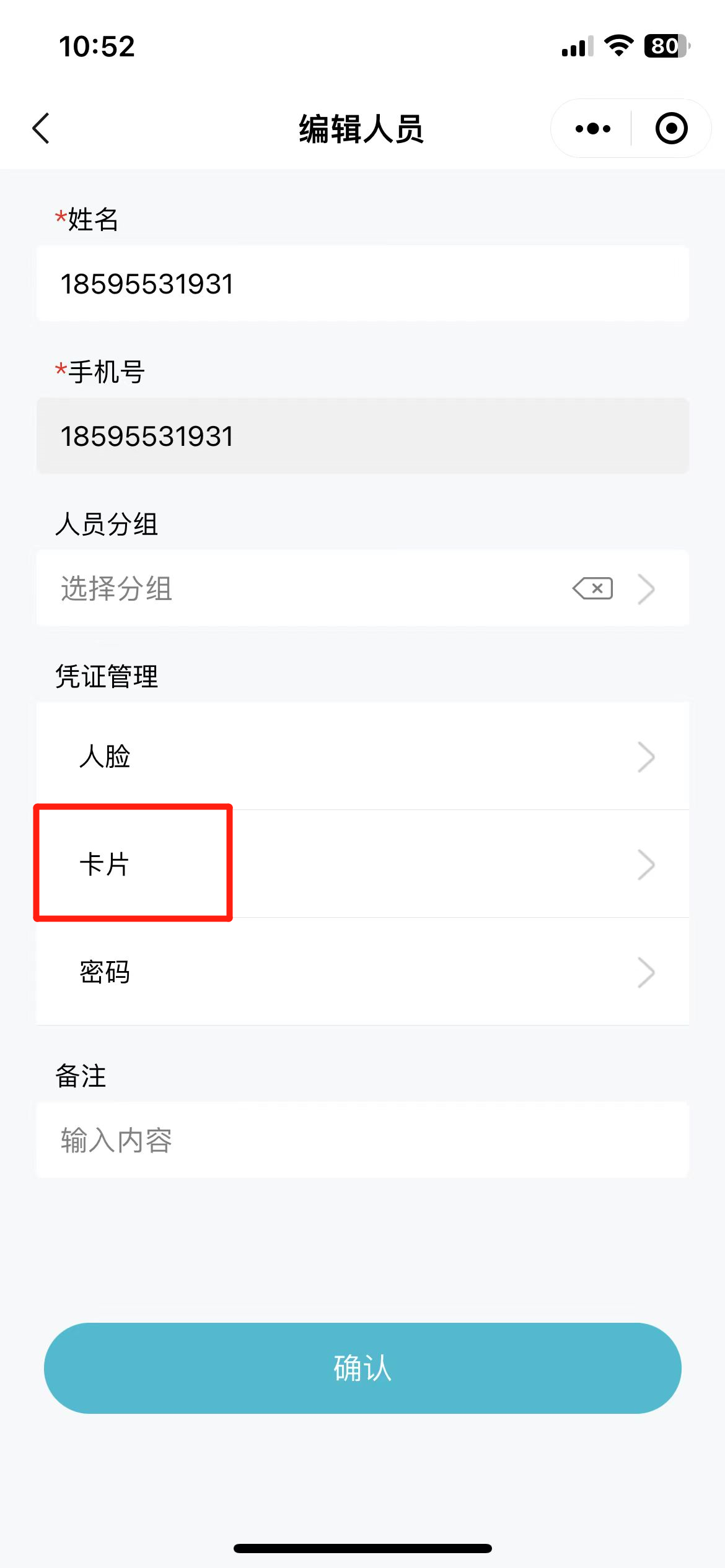This screenshot has height=1568, width=725.
Task: Open 卡片 credential settings
Action: (x=362, y=865)
